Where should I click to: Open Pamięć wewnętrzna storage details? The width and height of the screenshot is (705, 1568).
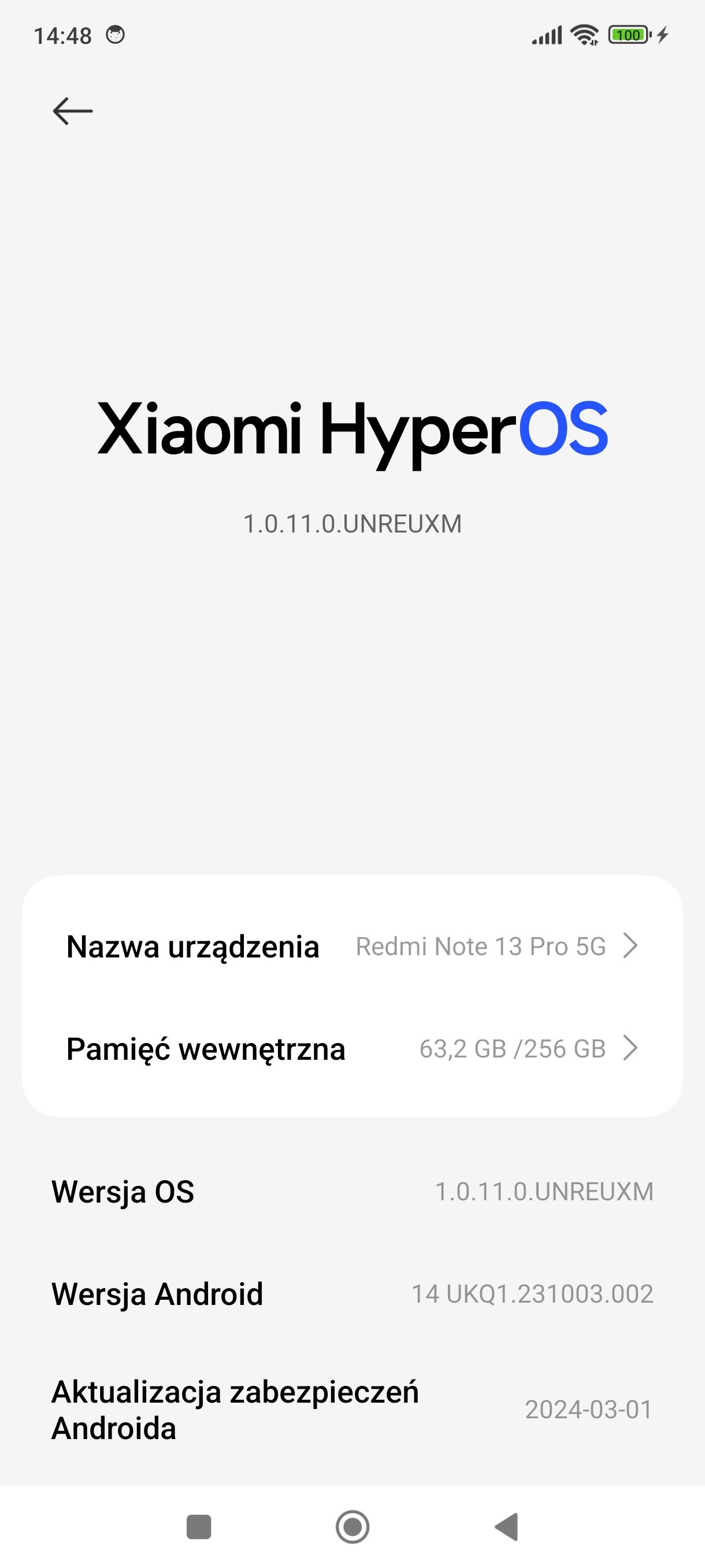pos(352,1049)
